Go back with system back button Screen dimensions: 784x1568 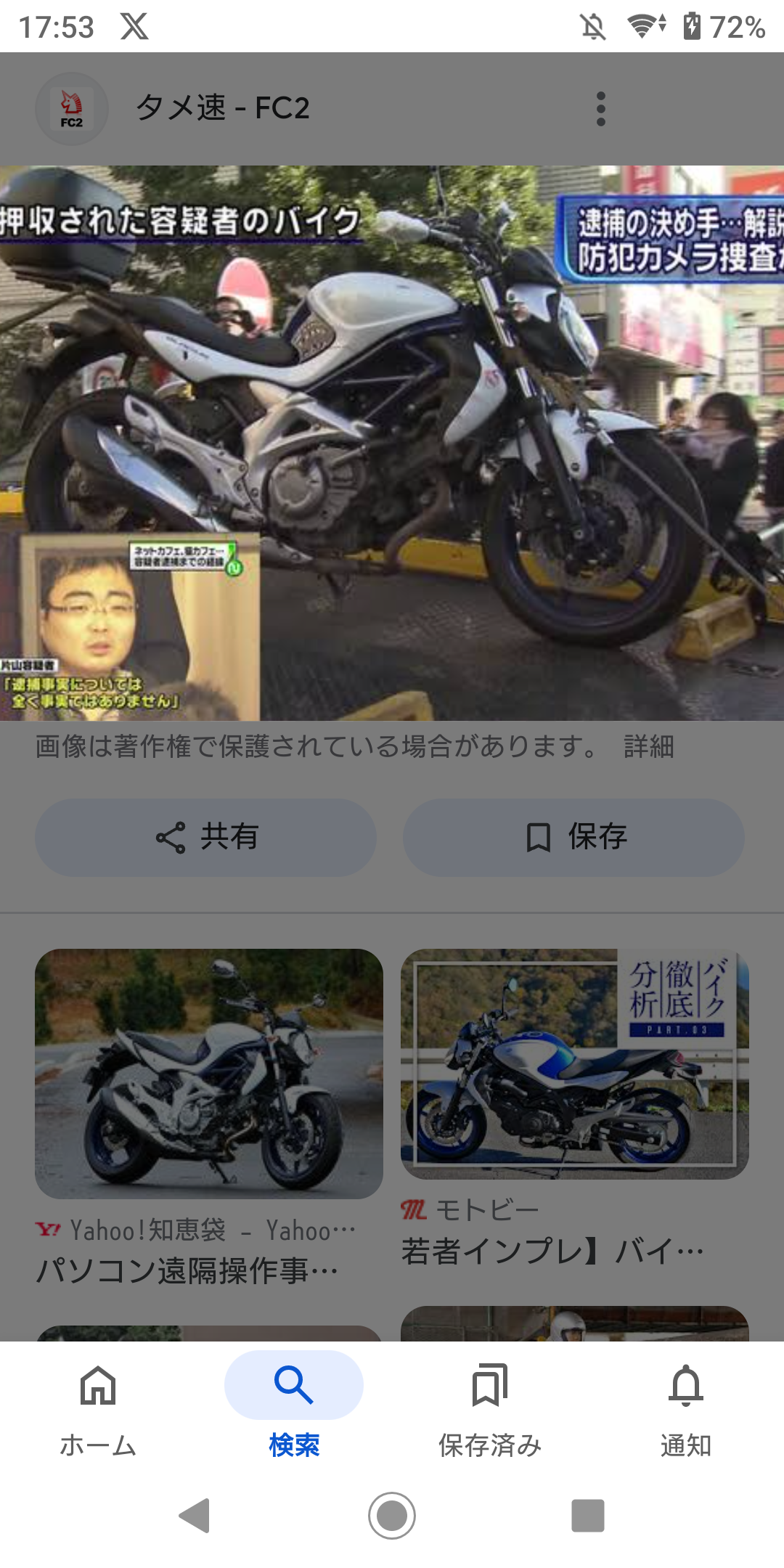[x=195, y=1516]
